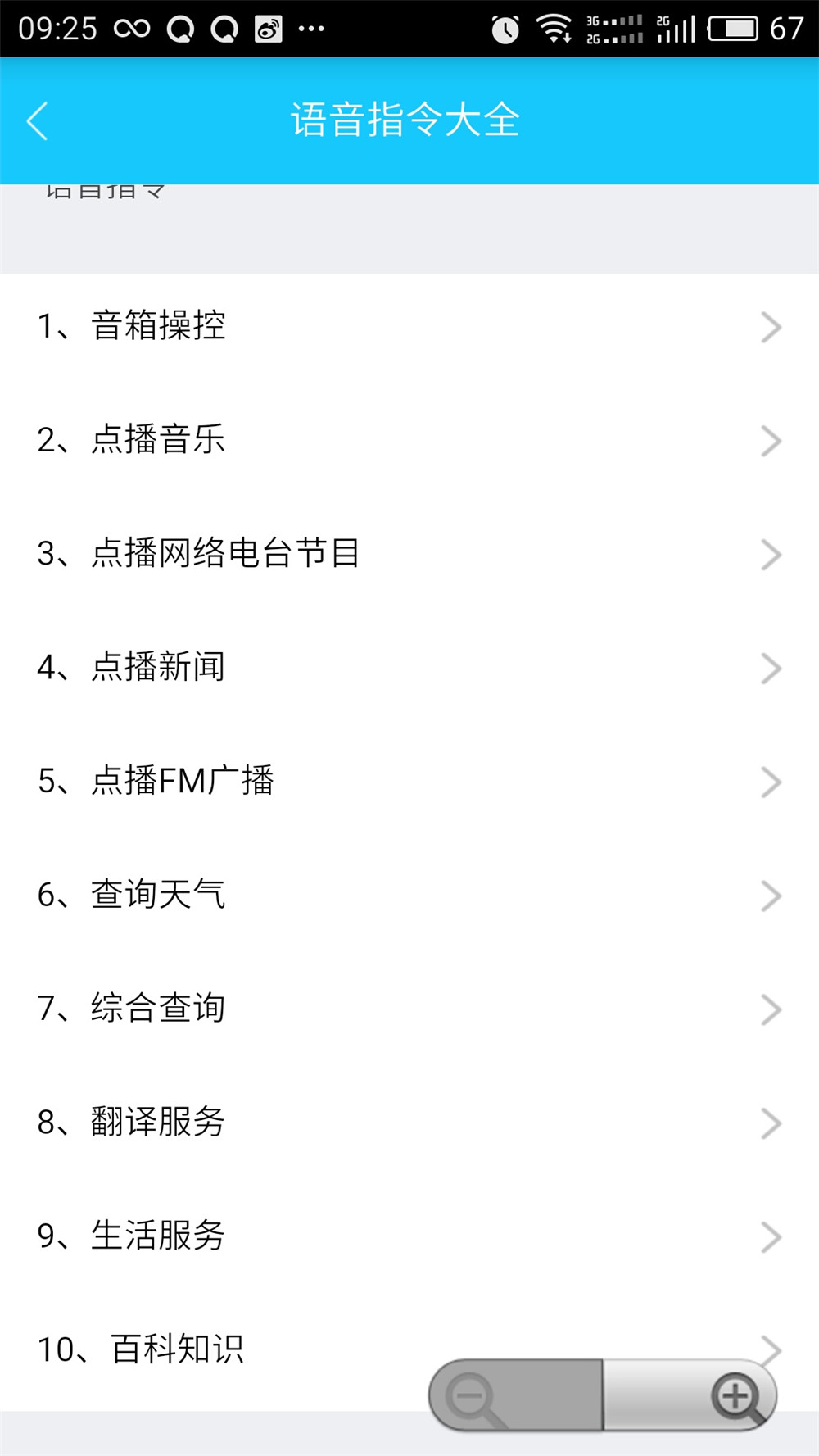Open 百科知识 row

[246, 1348]
